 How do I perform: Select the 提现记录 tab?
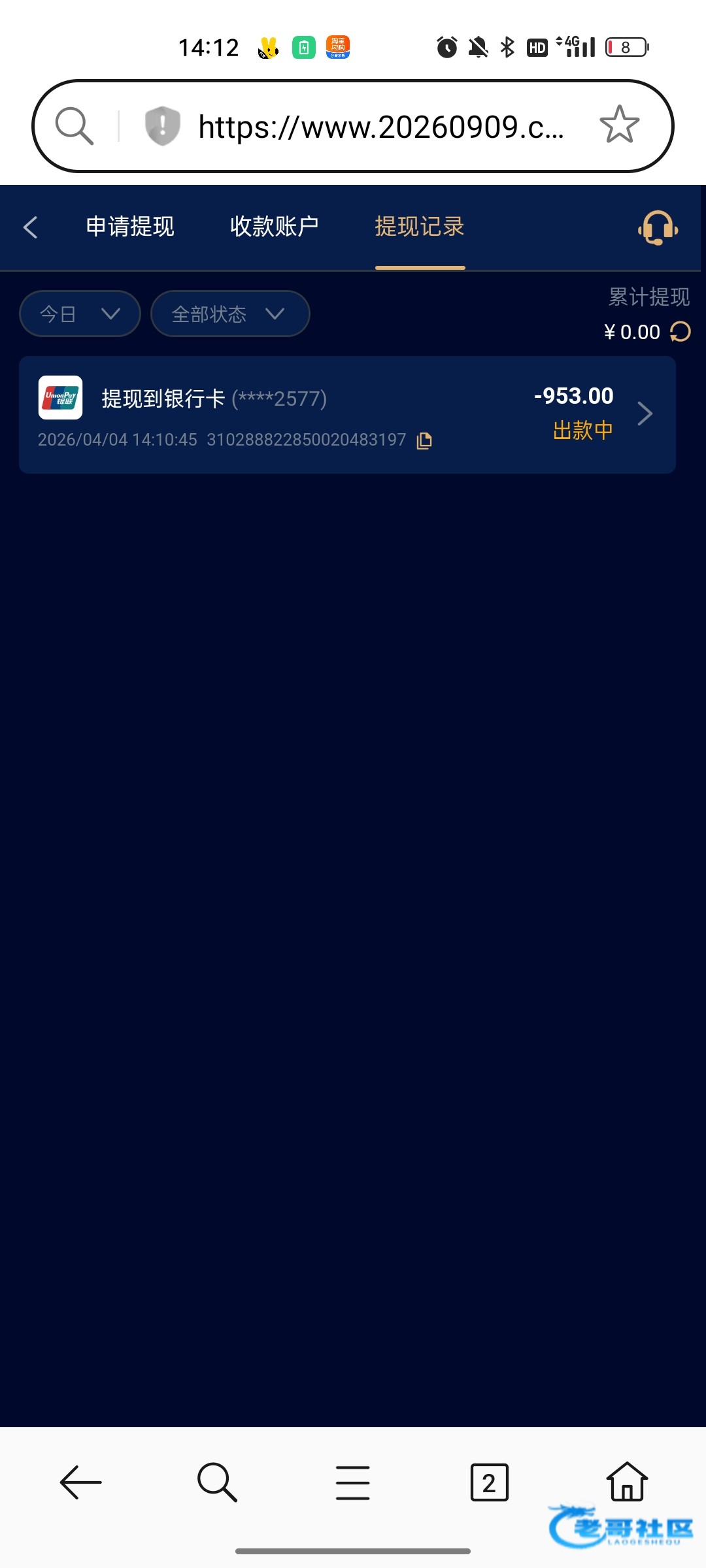(x=420, y=227)
